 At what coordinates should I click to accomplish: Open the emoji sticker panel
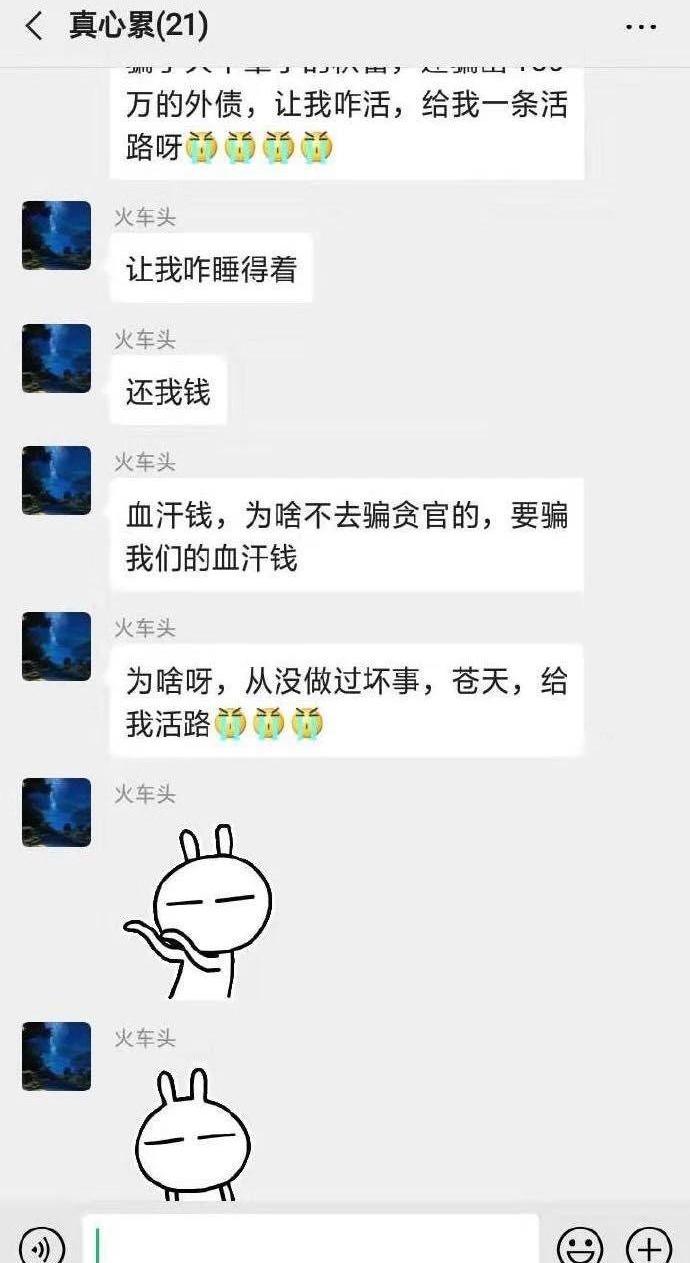tap(580, 1246)
